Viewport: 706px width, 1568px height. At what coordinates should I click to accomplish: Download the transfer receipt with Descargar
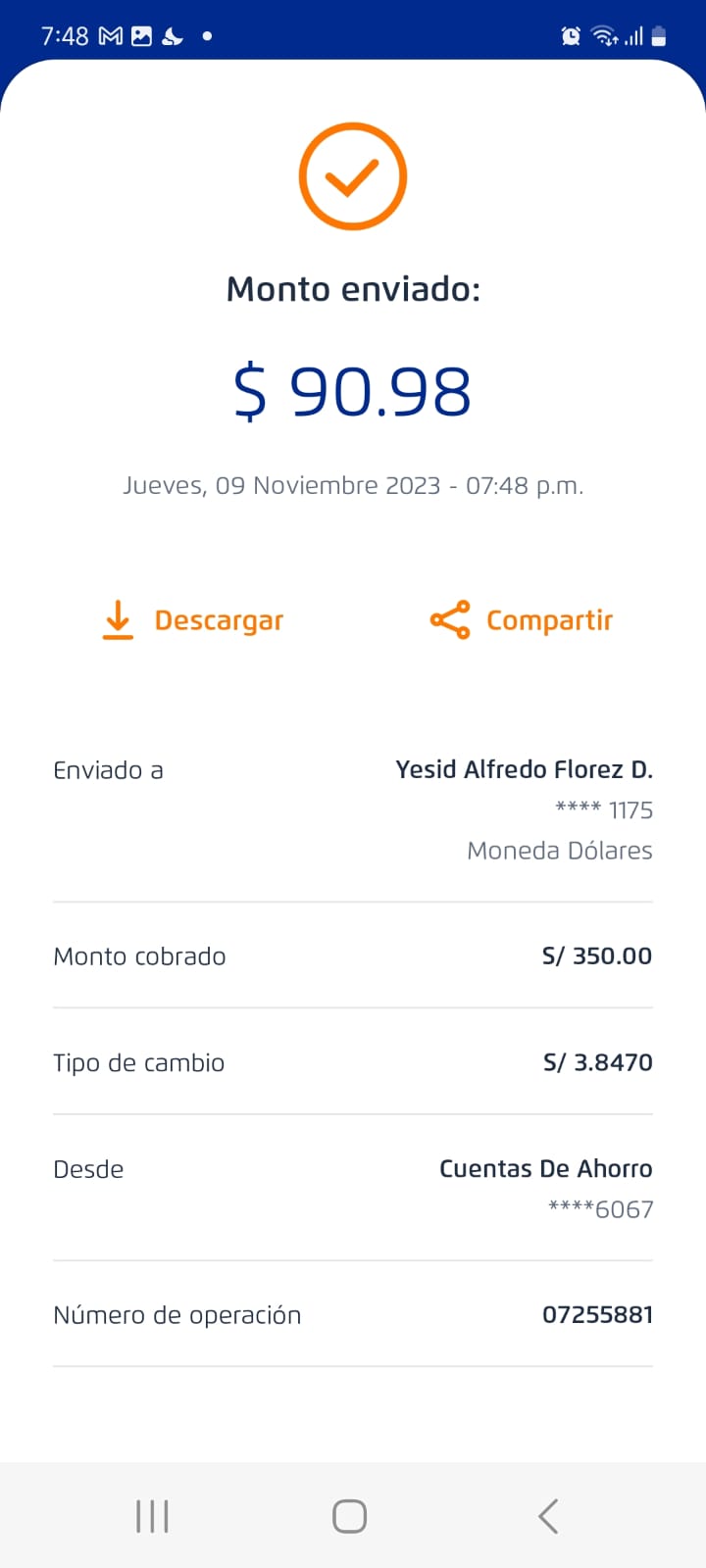point(193,620)
